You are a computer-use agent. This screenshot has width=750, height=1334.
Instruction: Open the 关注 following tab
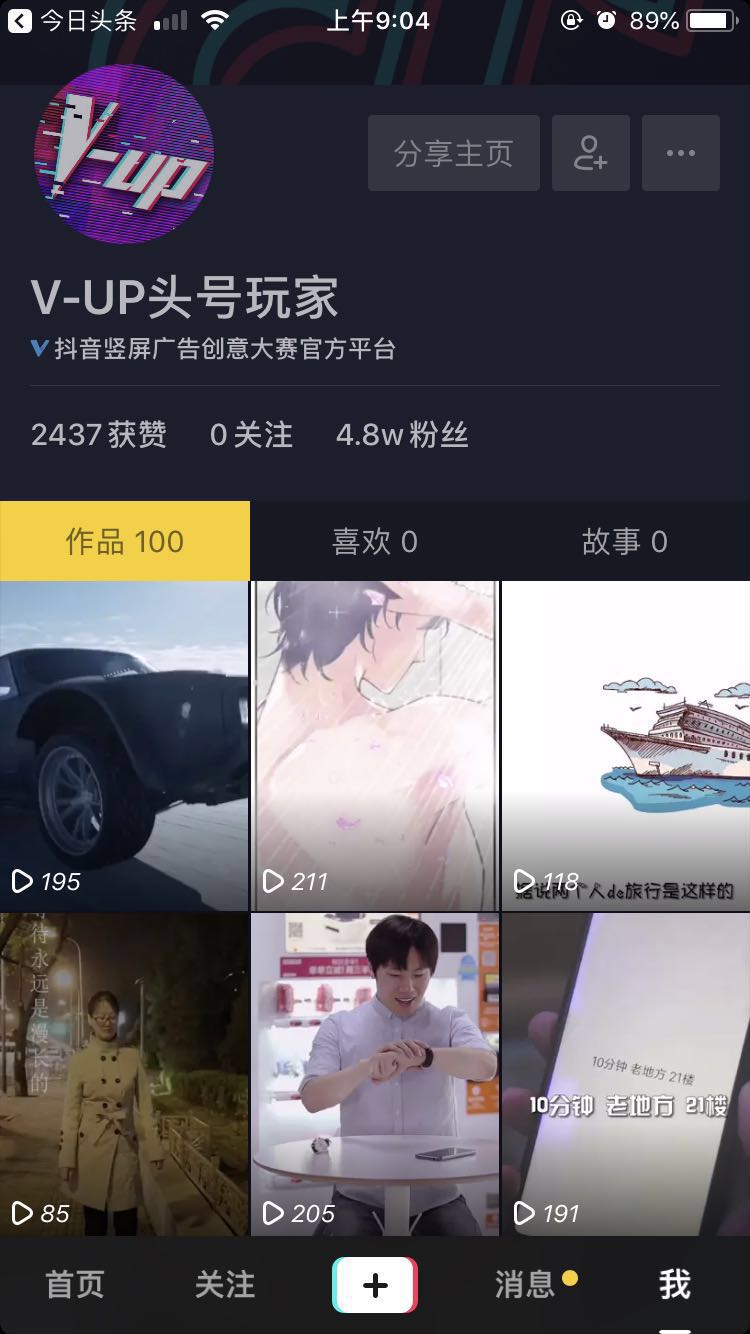coord(225,1285)
